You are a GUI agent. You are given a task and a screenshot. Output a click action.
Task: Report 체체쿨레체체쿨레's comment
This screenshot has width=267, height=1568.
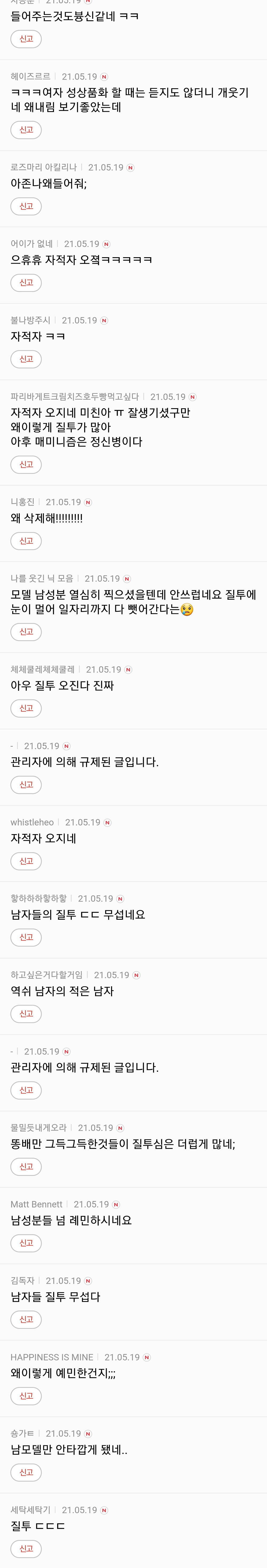click(26, 708)
